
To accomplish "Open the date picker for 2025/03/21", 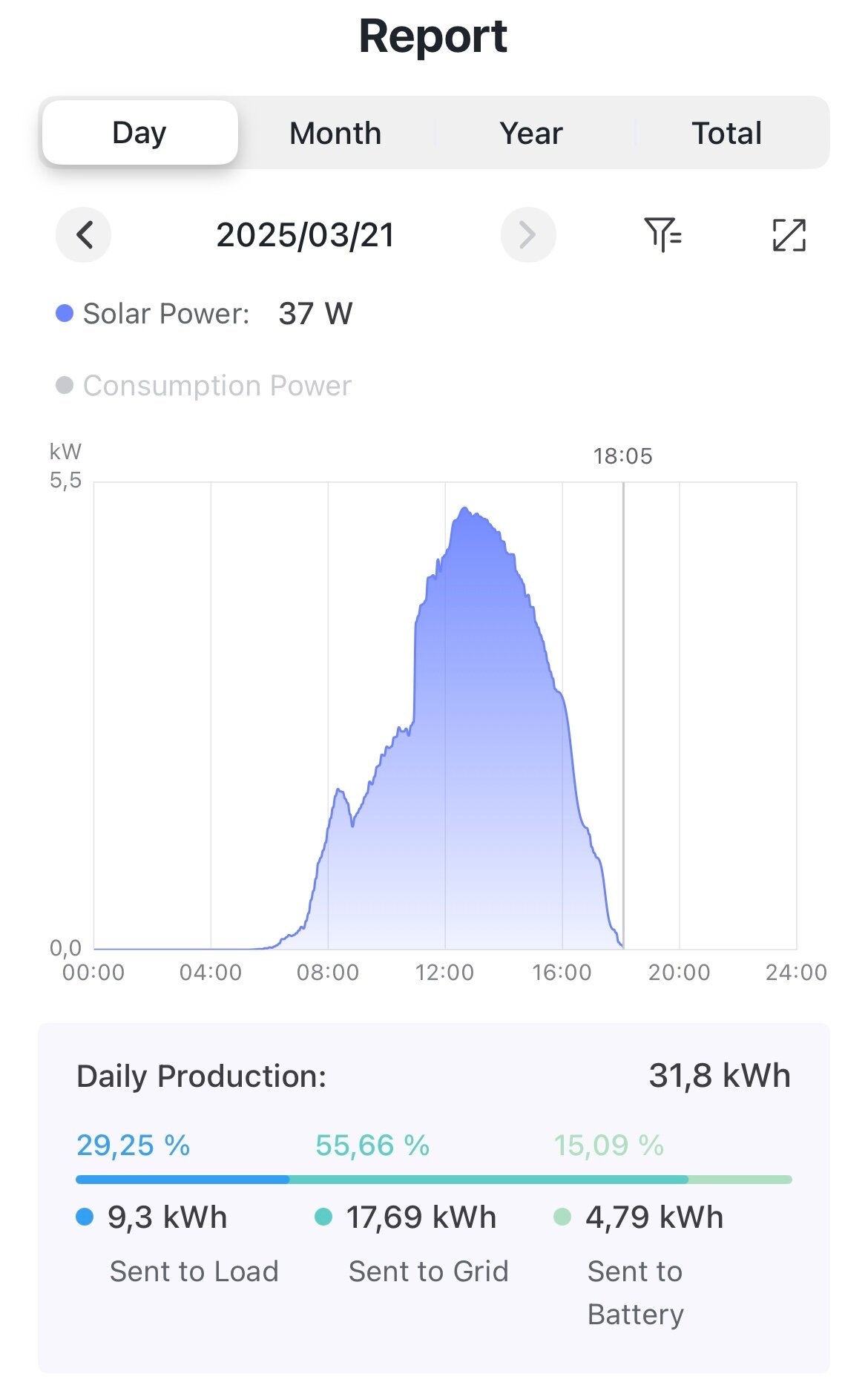I will tap(305, 235).
